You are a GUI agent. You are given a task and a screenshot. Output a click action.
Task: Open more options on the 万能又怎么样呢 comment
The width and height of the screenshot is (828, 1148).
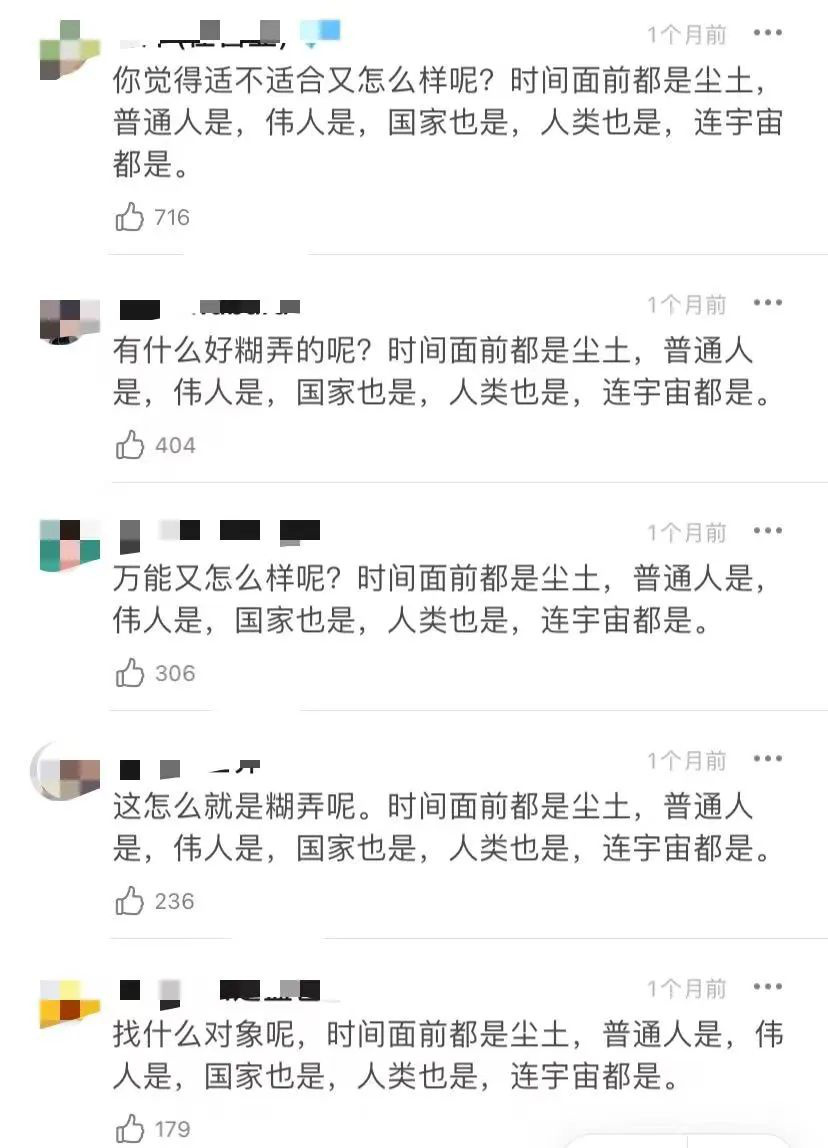(x=768, y=531)
